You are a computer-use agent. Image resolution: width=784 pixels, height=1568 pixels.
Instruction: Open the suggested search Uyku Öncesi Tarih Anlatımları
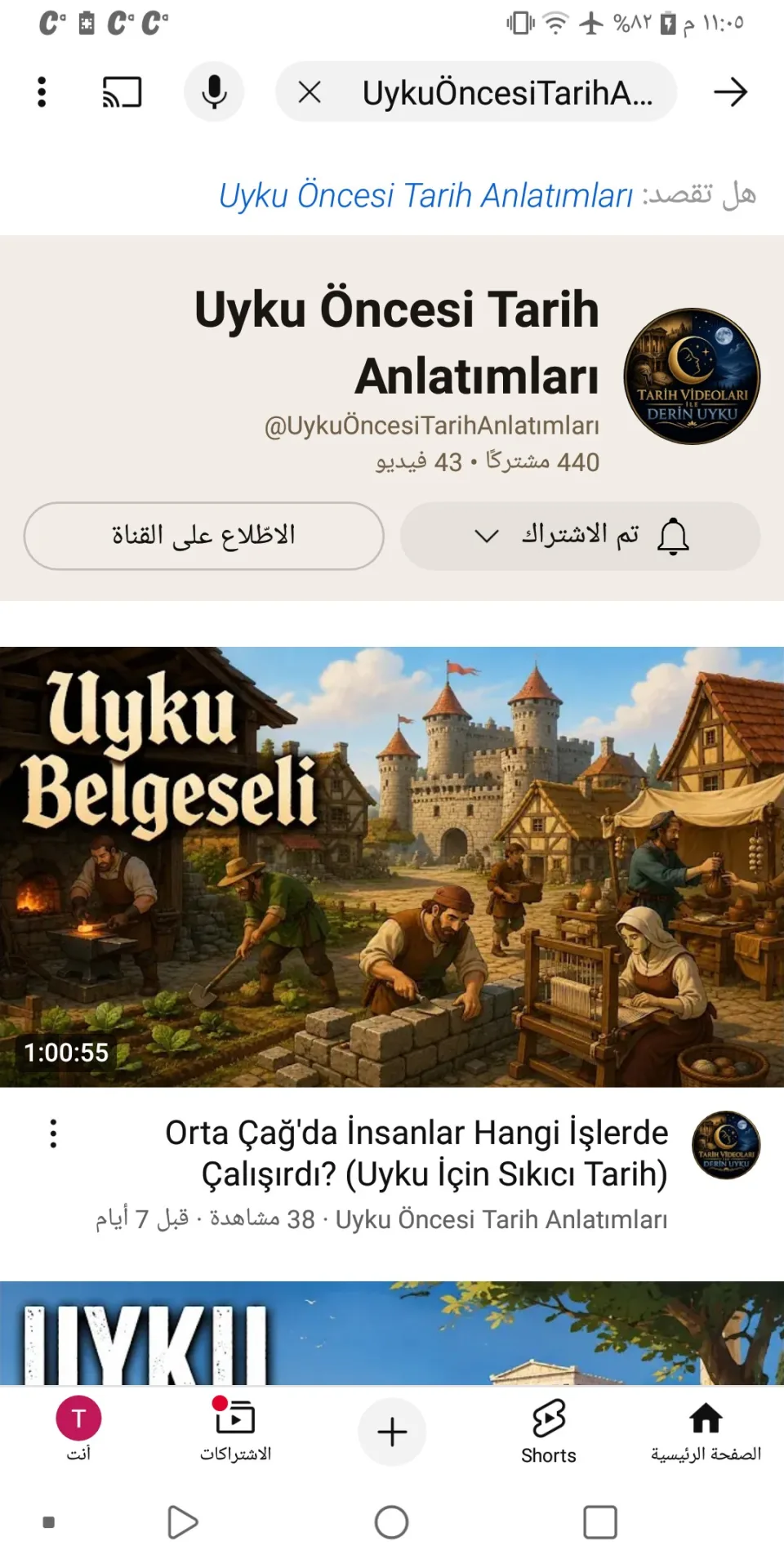[x=425, y=195]
